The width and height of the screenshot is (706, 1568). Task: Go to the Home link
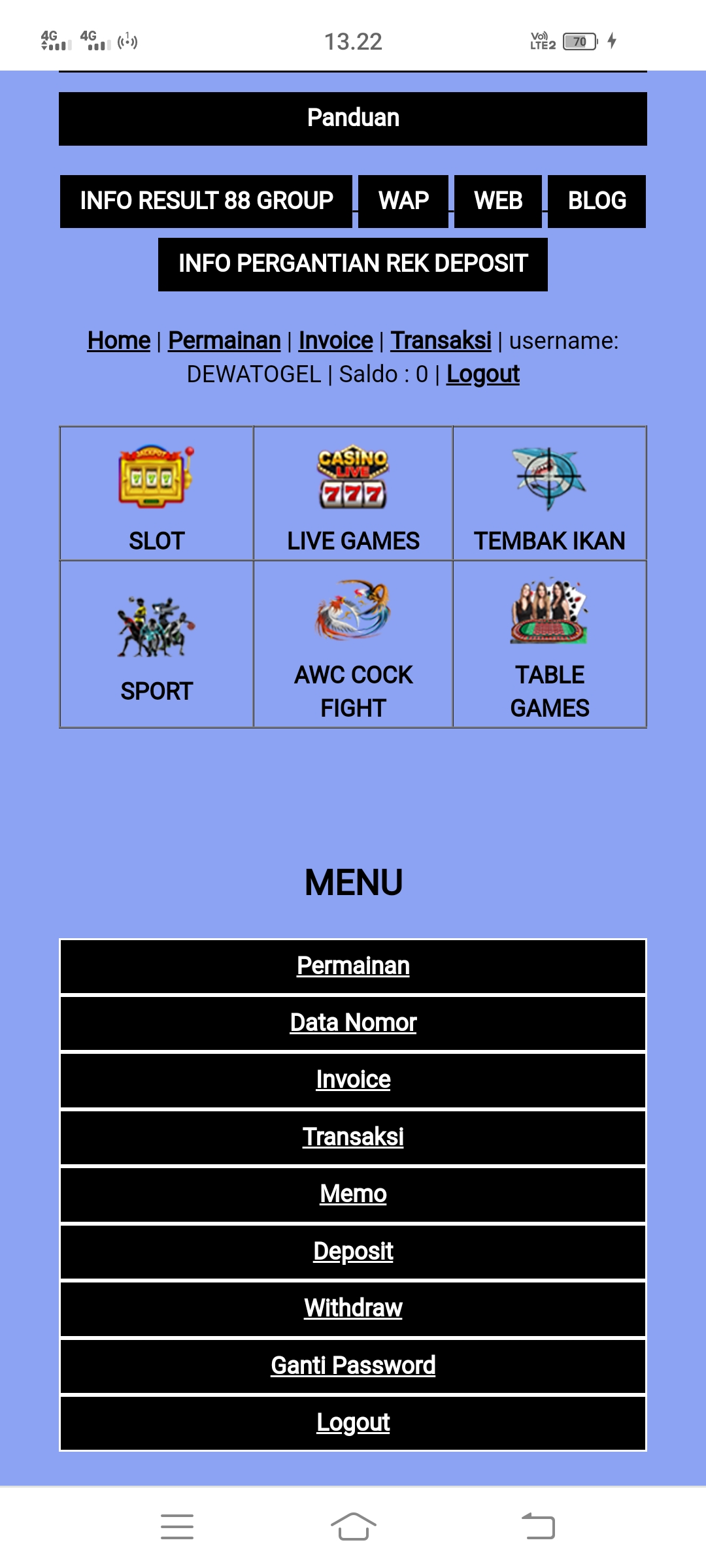(119, 340)
